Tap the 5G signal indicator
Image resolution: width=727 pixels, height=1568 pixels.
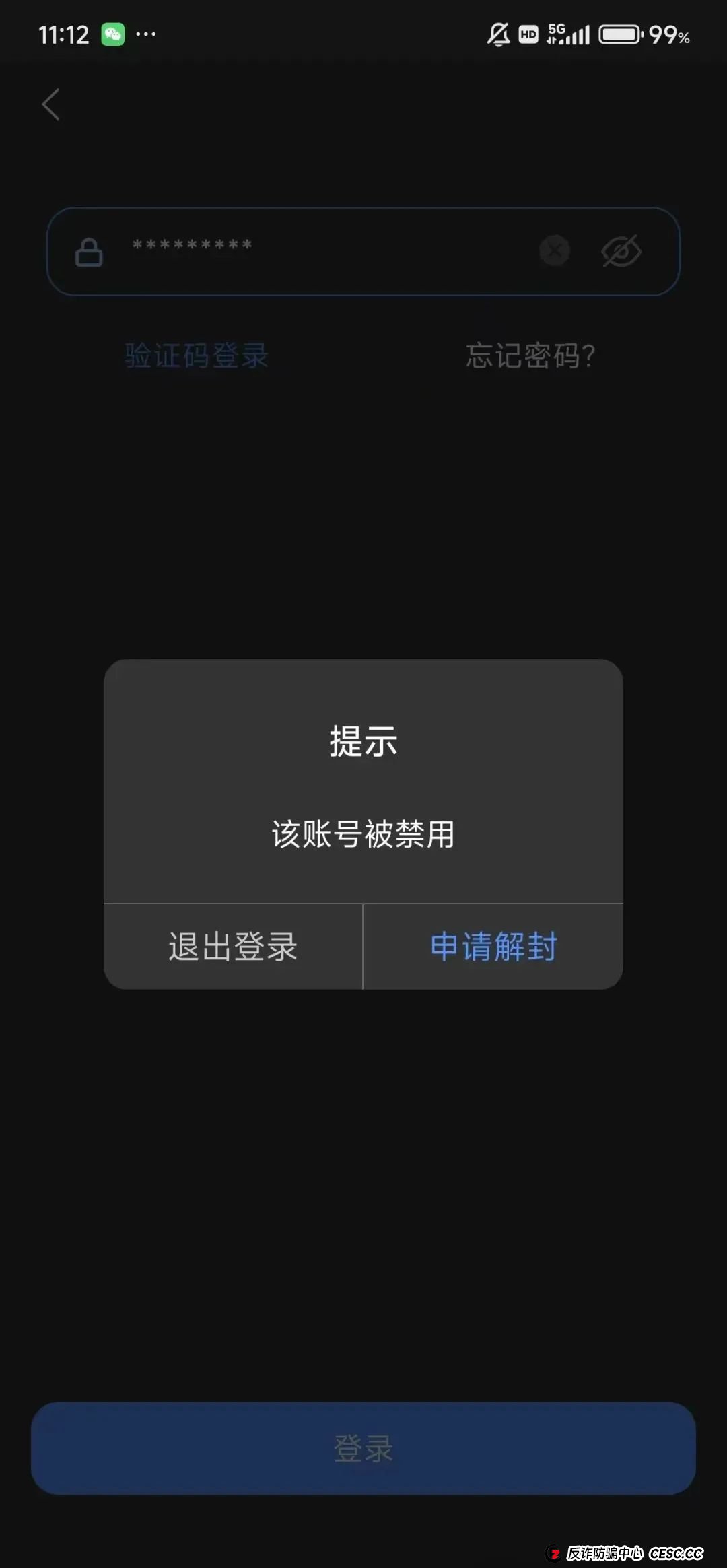[x=569, y=34]
